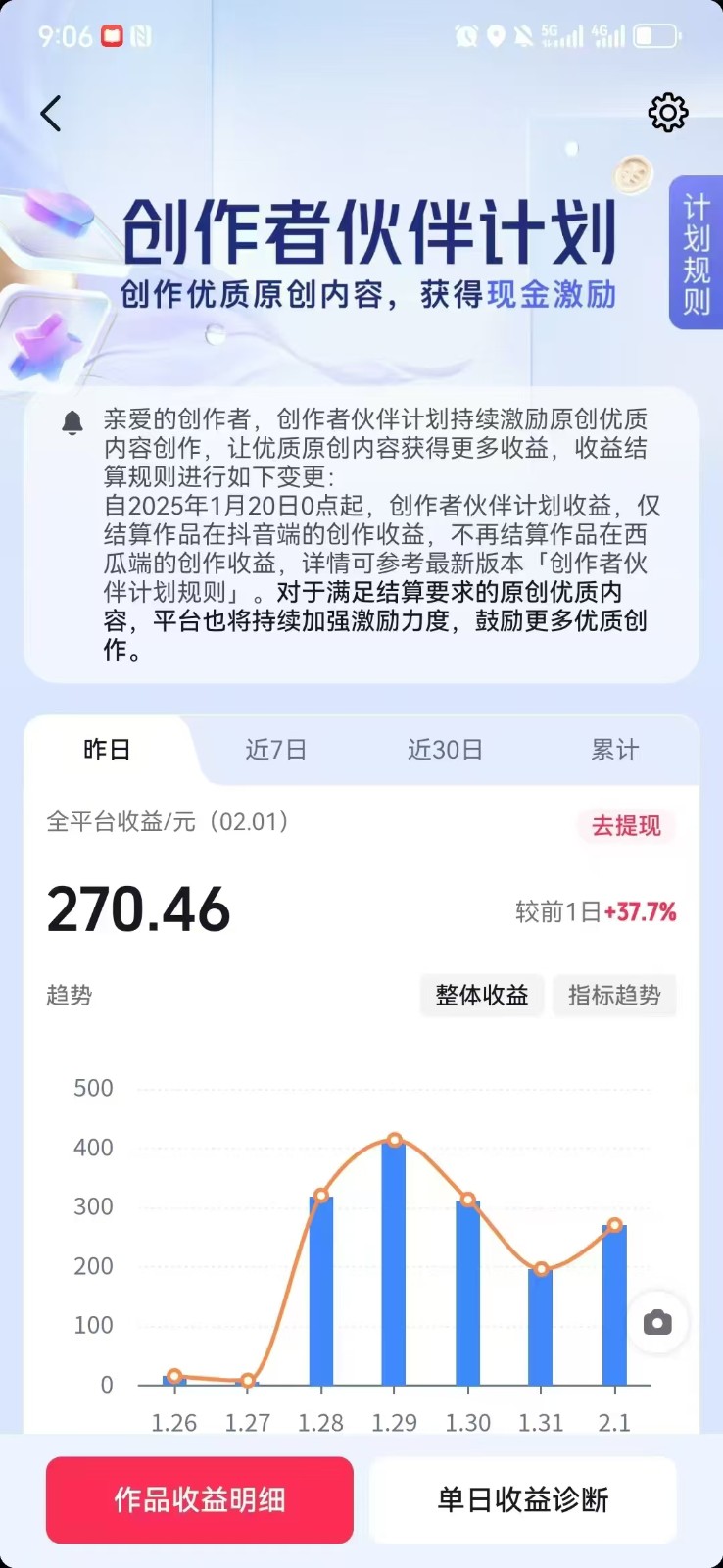Open the settings gear icon
Screen dimensions: 723x1568
669,113
